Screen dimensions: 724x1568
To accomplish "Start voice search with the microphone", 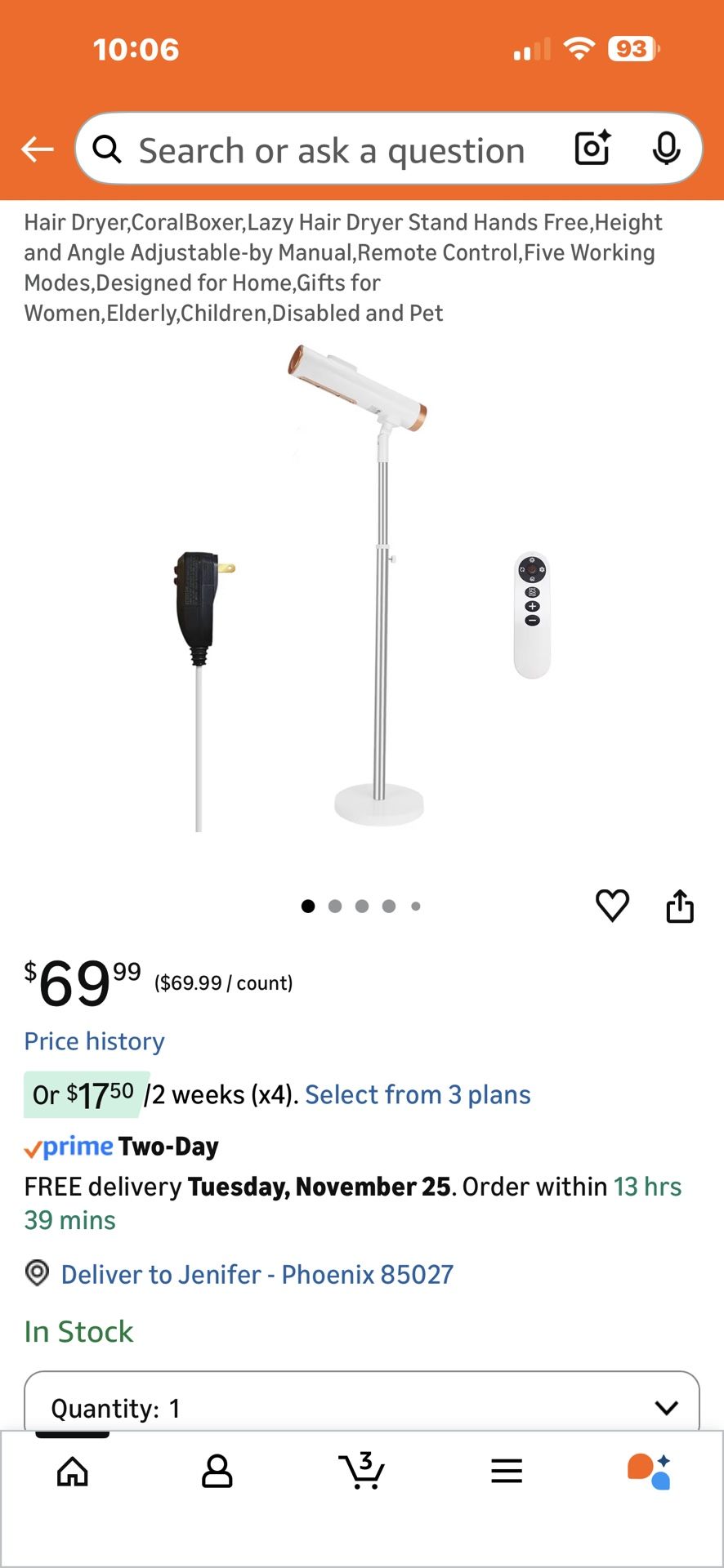I will (666, 149).
